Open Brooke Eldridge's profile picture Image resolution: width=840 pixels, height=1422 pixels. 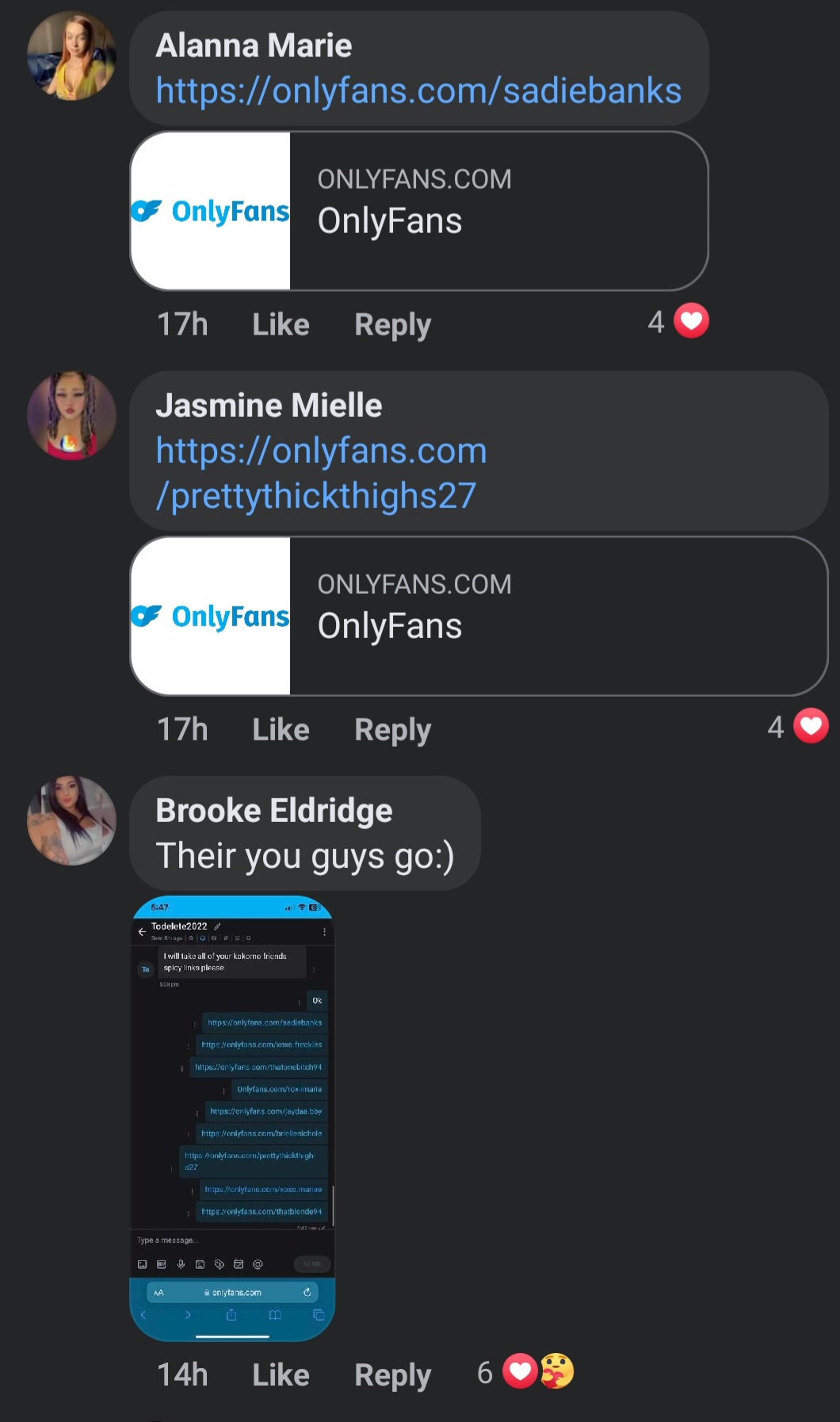[x=71, y=820]
